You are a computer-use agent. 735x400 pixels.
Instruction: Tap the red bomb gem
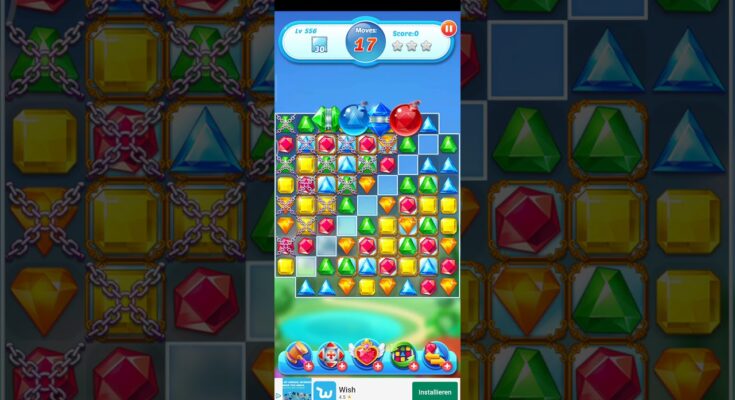tap(405, 120)
